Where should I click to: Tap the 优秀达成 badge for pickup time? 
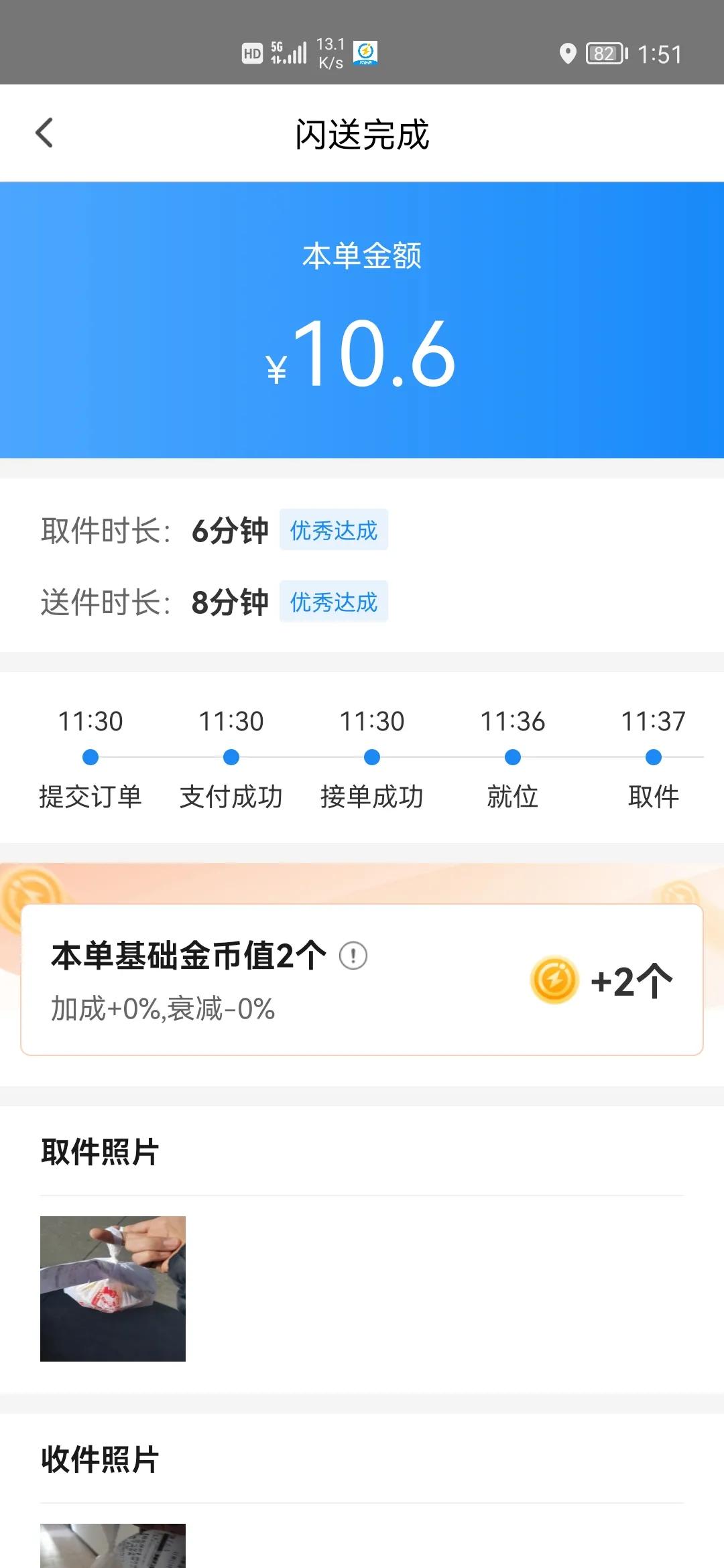[x=333, y=531]
